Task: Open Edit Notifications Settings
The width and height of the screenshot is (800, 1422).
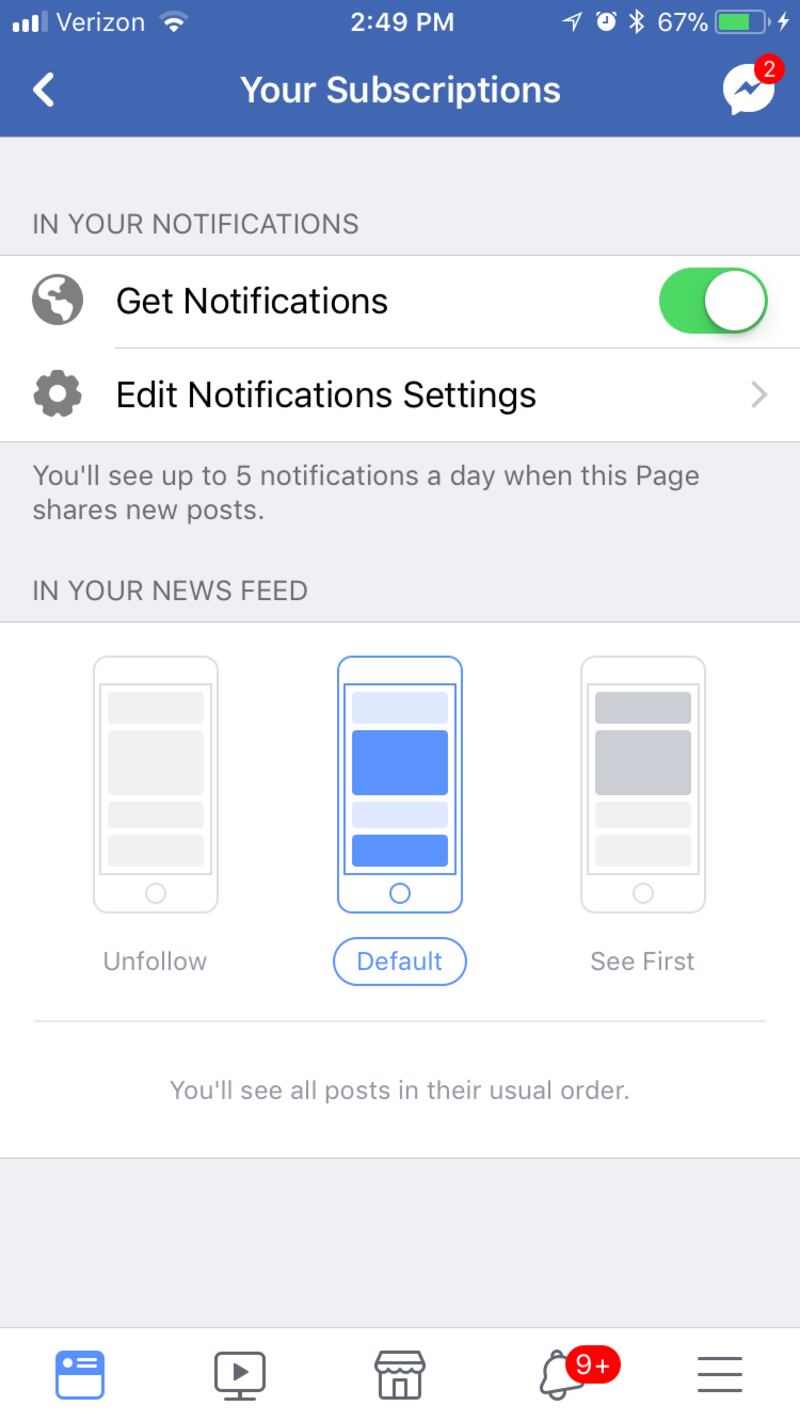Action: point(400,395)
